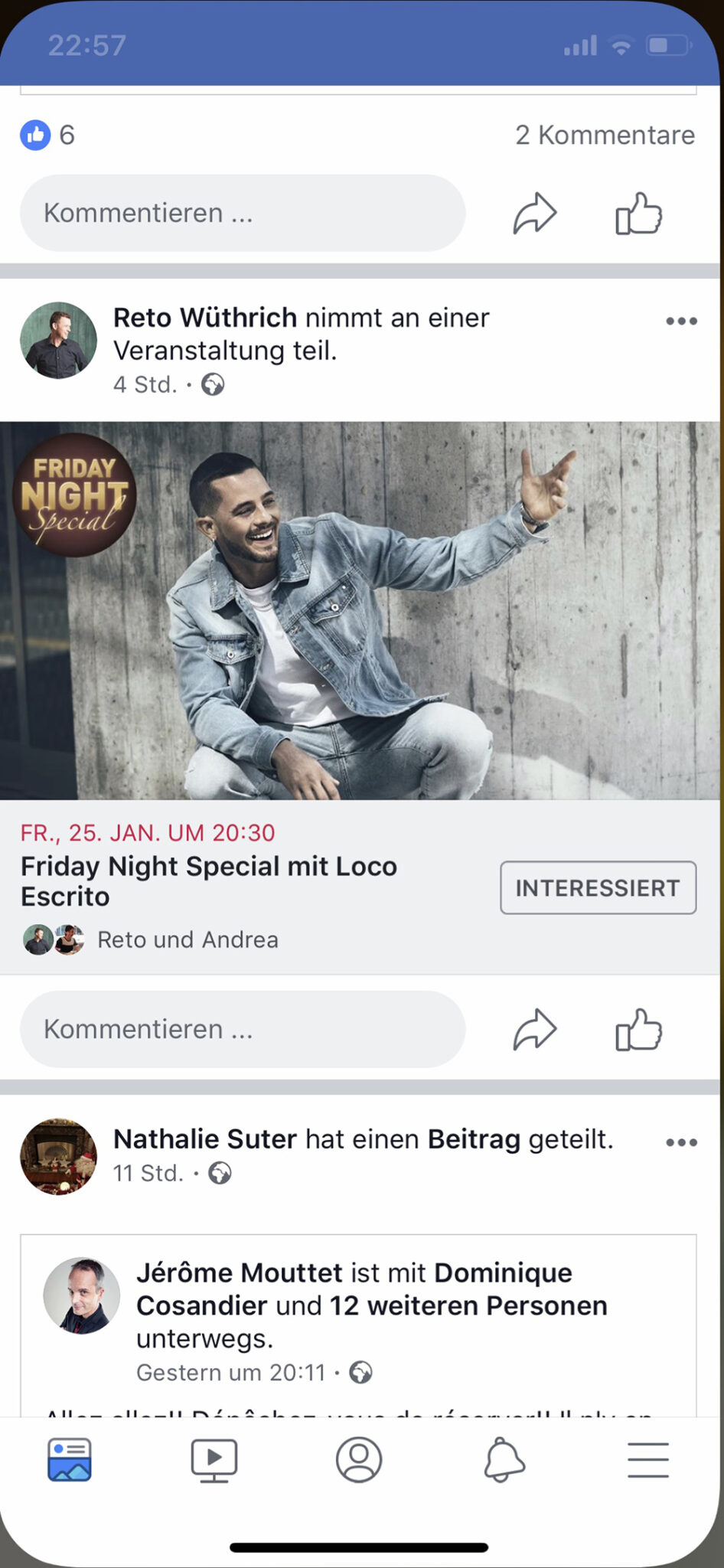Open overflow menu on Nathalie Suter's post
The width and height of the screenshot is (724, 1568).
tap(680, 1142)
